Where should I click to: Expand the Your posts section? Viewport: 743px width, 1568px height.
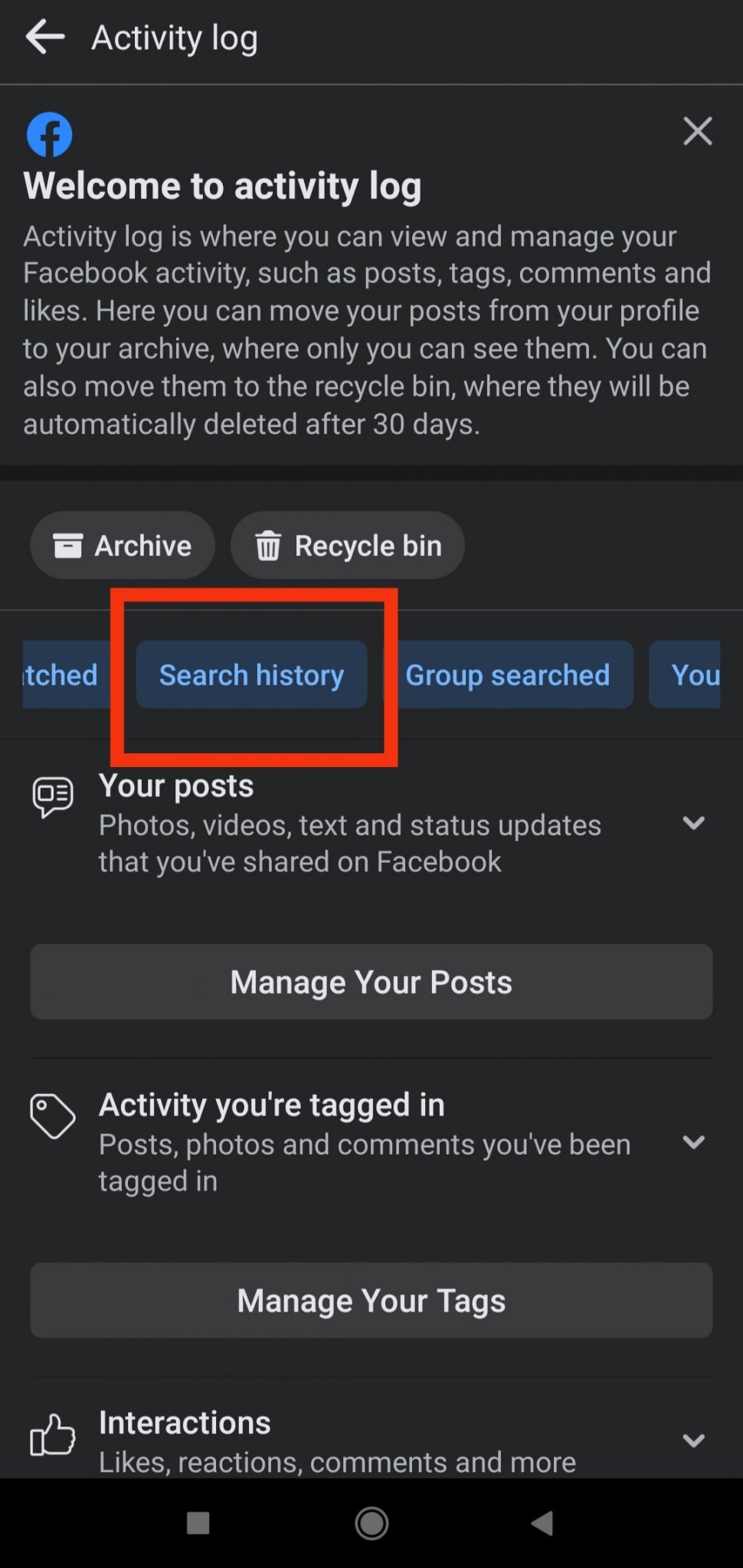(693, 823)
